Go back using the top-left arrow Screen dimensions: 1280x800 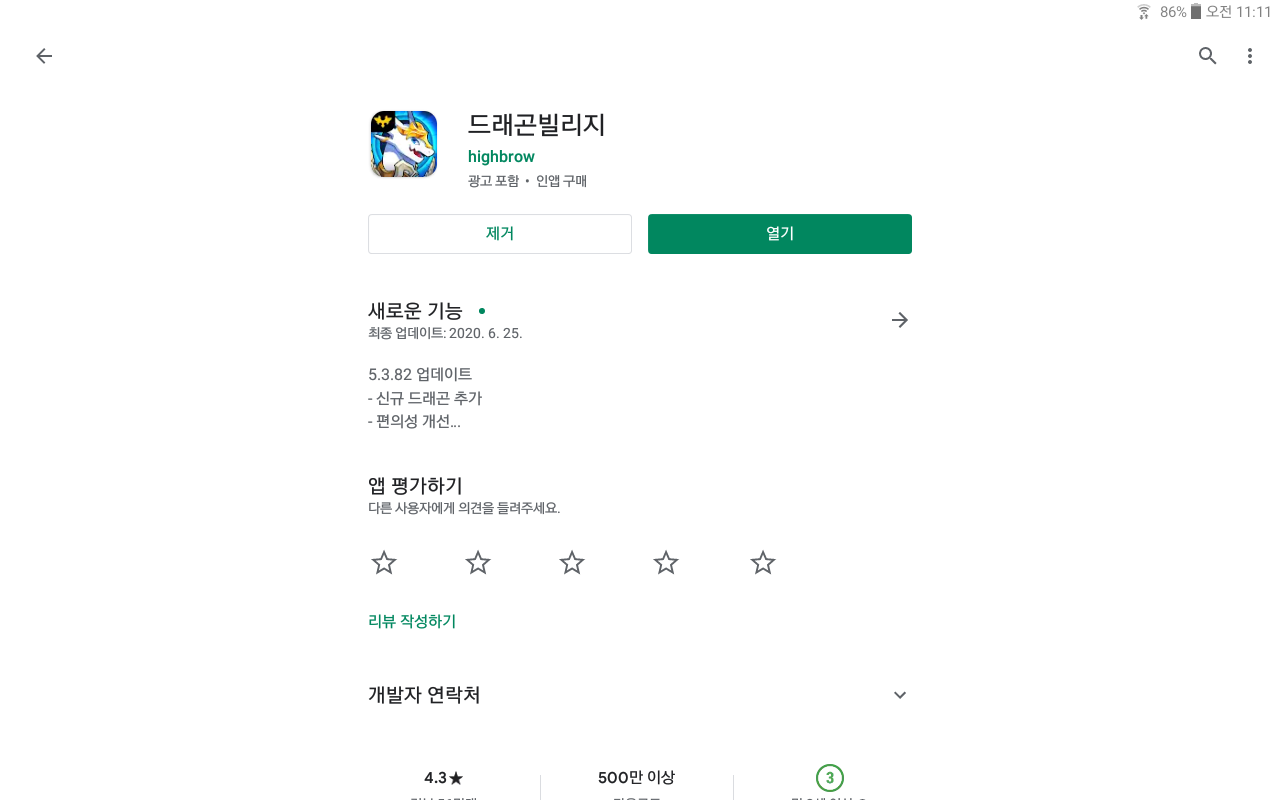(x=44, y=56)
